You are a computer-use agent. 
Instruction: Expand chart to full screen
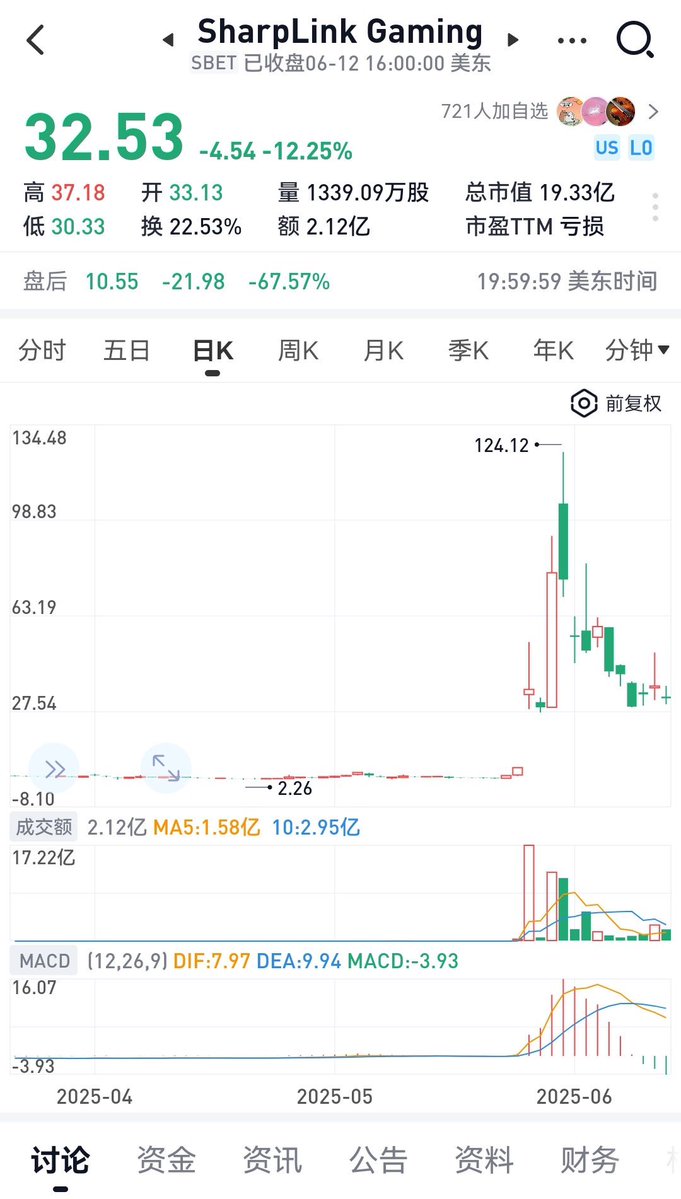tap(166, 767)
